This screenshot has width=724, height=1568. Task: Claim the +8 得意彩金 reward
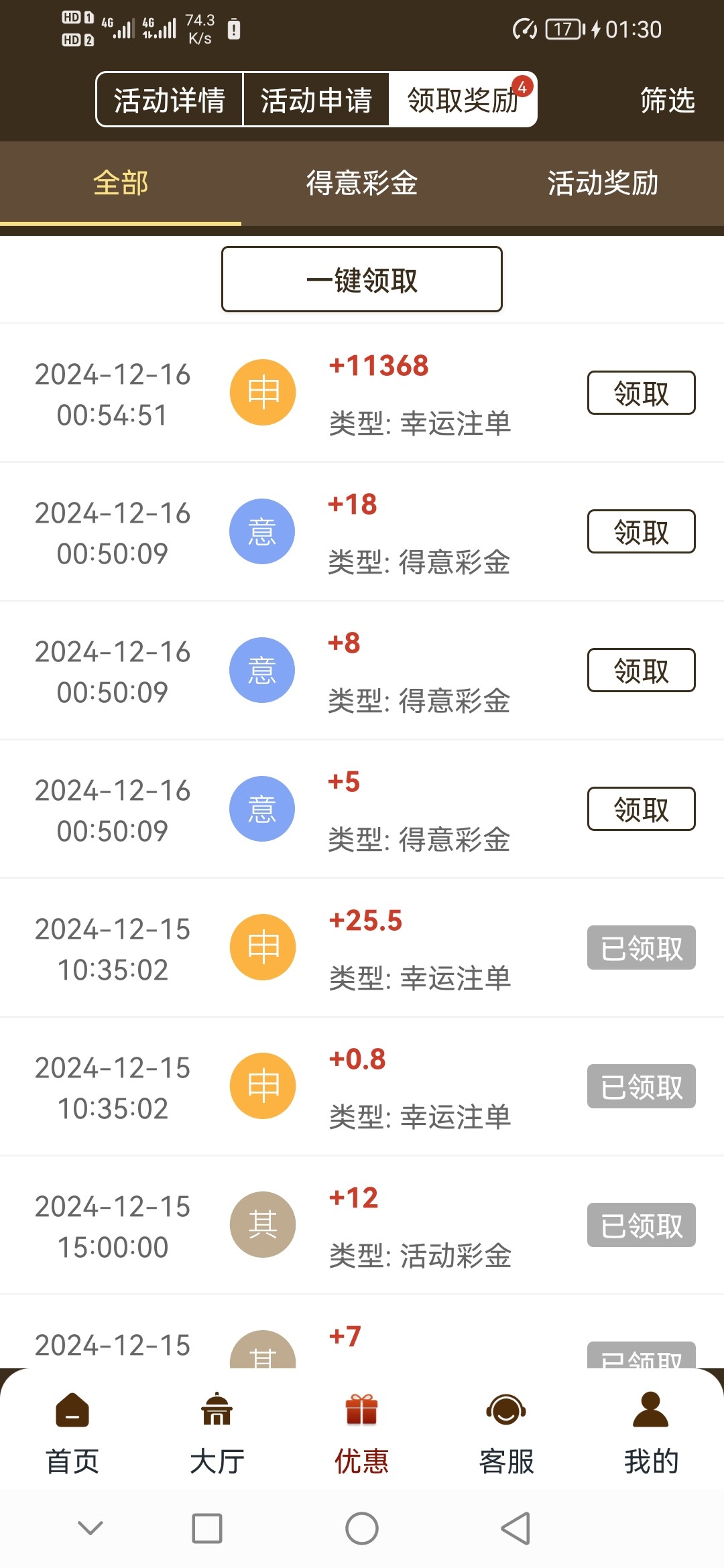tap(641, 670)
